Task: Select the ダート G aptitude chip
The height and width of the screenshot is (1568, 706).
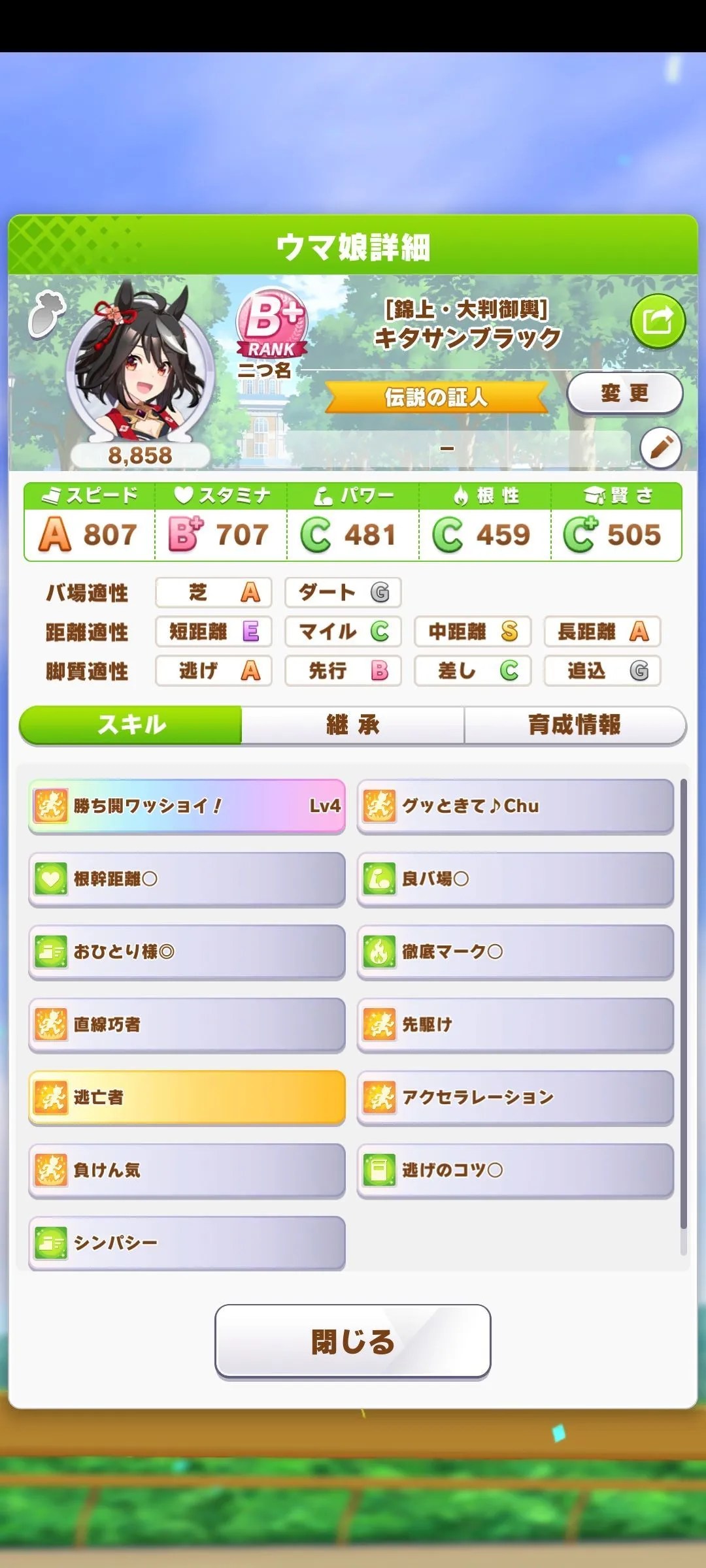Action: (343, 592)
